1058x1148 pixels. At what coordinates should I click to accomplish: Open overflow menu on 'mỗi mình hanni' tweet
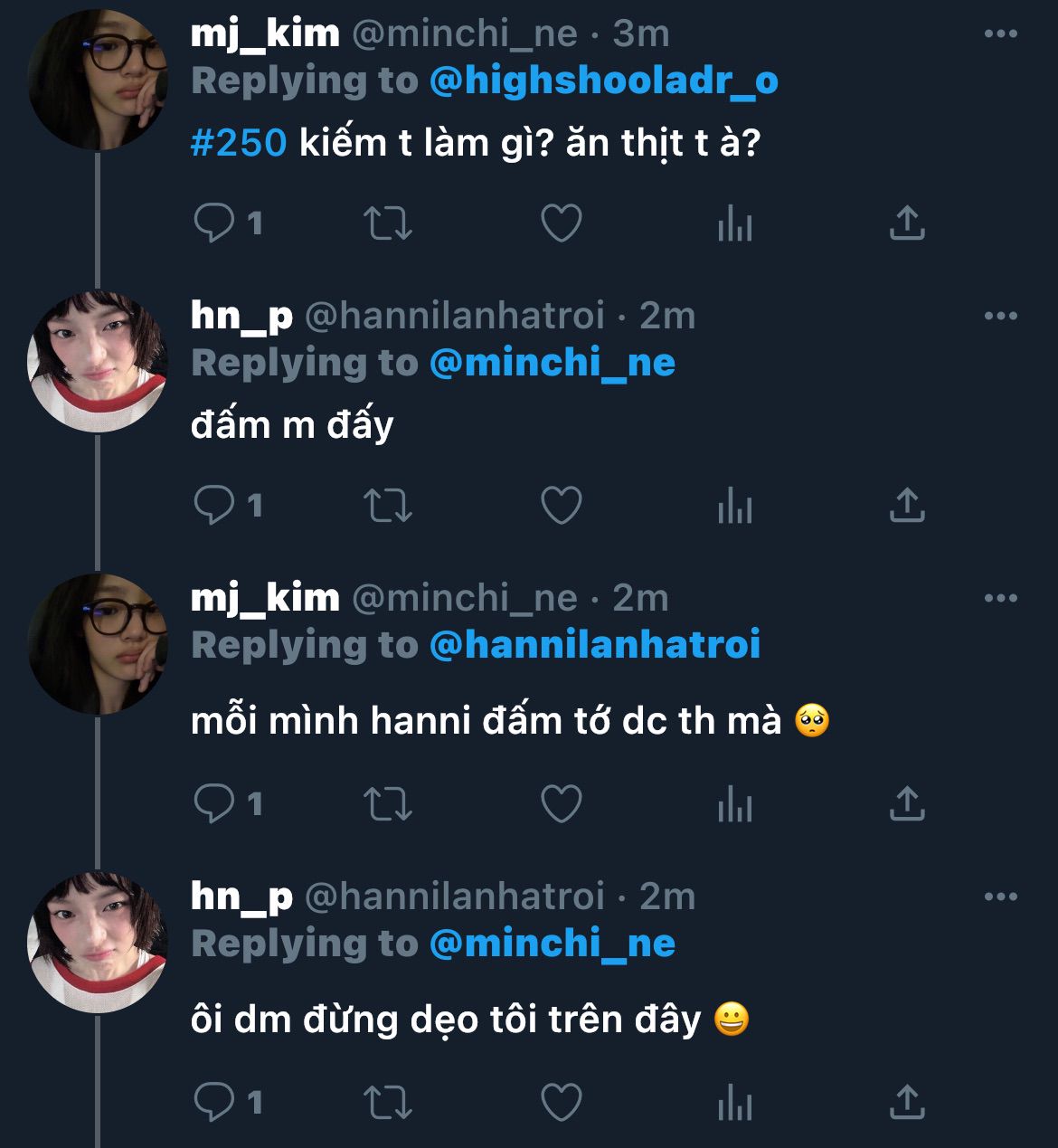1000,599
